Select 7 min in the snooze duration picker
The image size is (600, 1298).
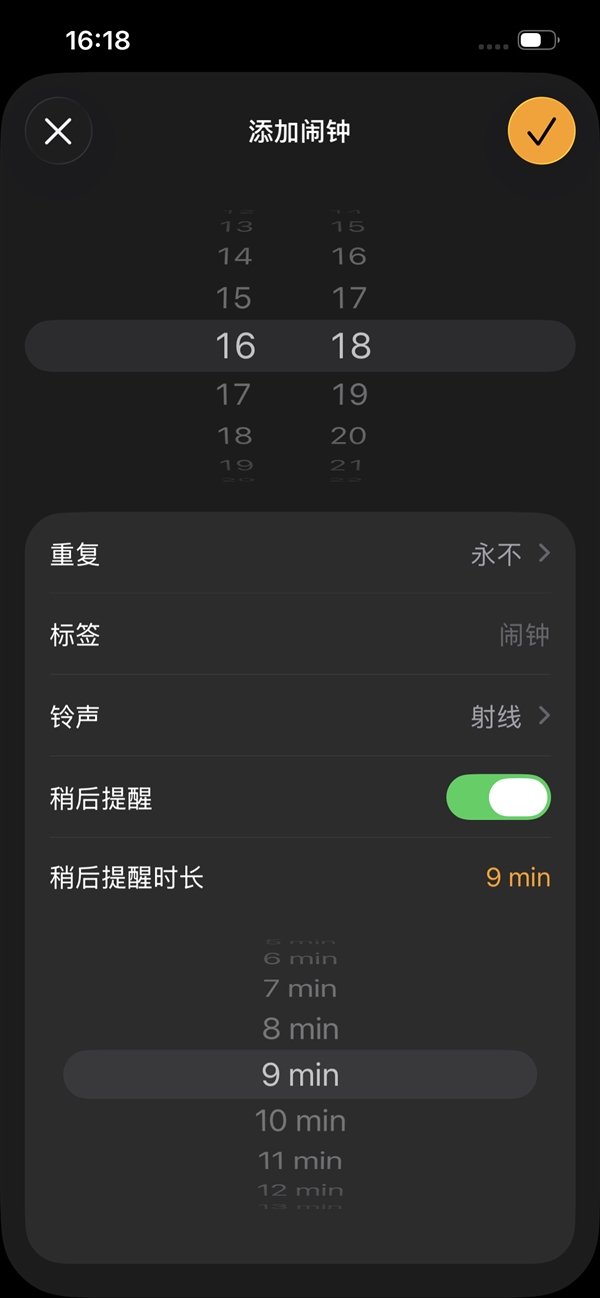click(x=300, y=989)
